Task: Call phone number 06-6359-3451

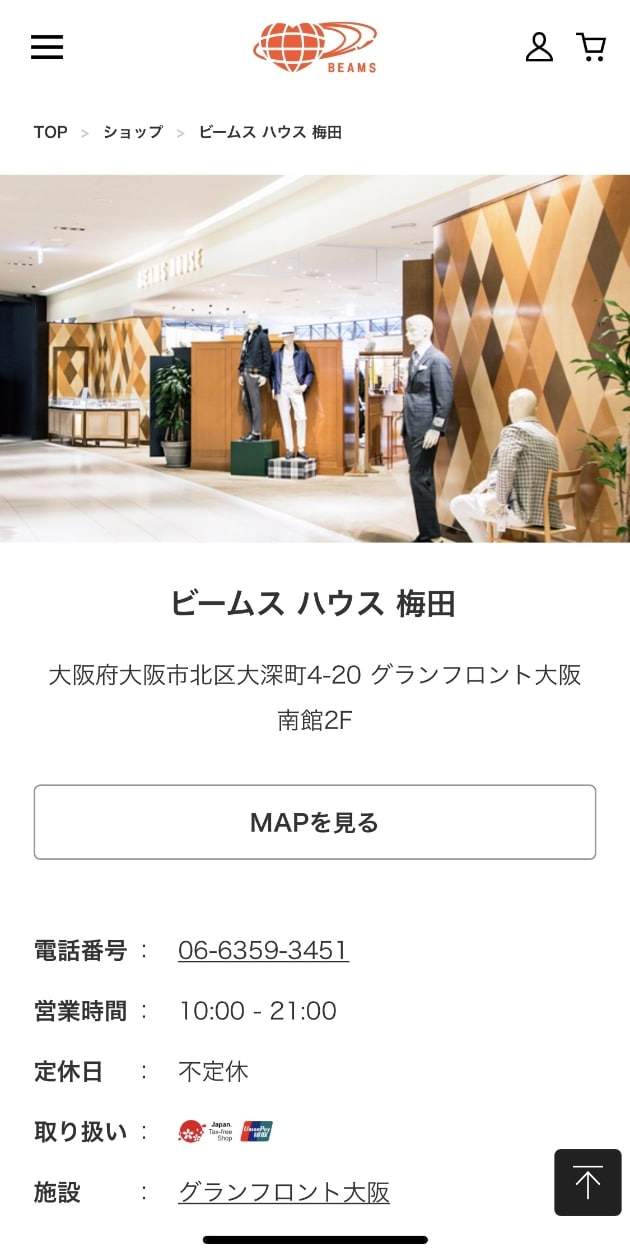Action: tap(263, 950)
